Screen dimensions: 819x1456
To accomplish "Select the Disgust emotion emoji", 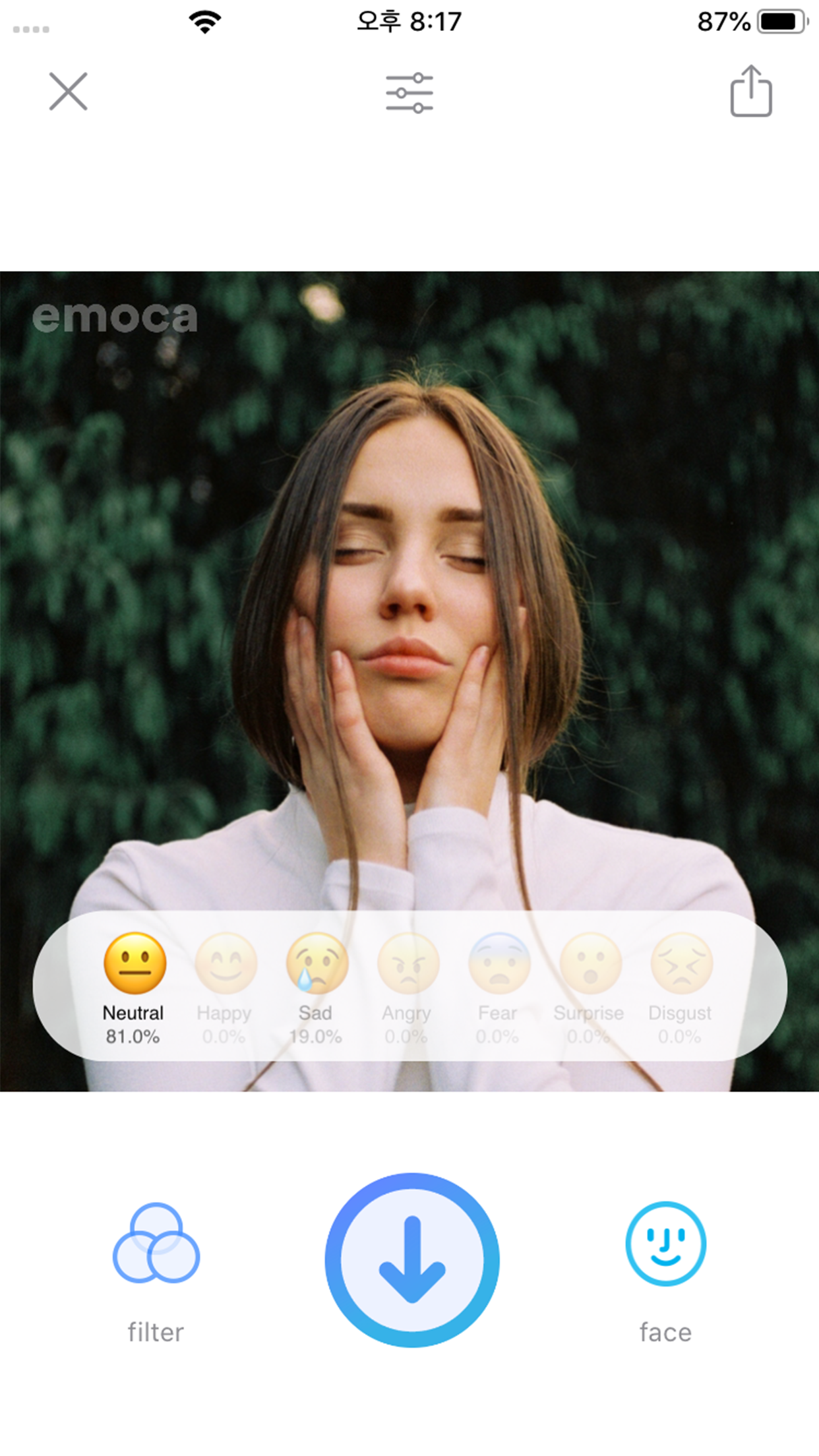I will click(x=679, y=965).
